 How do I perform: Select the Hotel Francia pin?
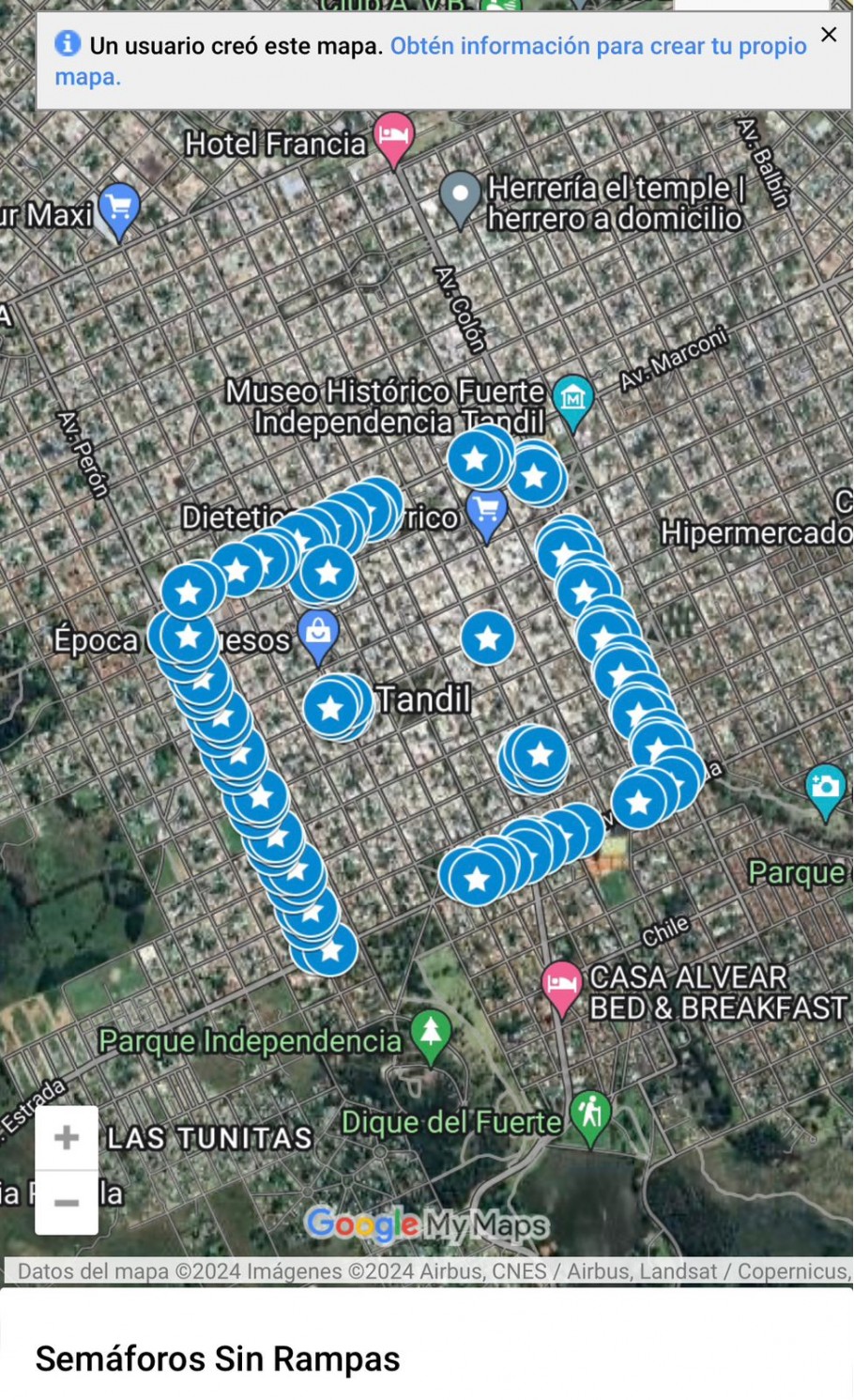pos(394,139)
